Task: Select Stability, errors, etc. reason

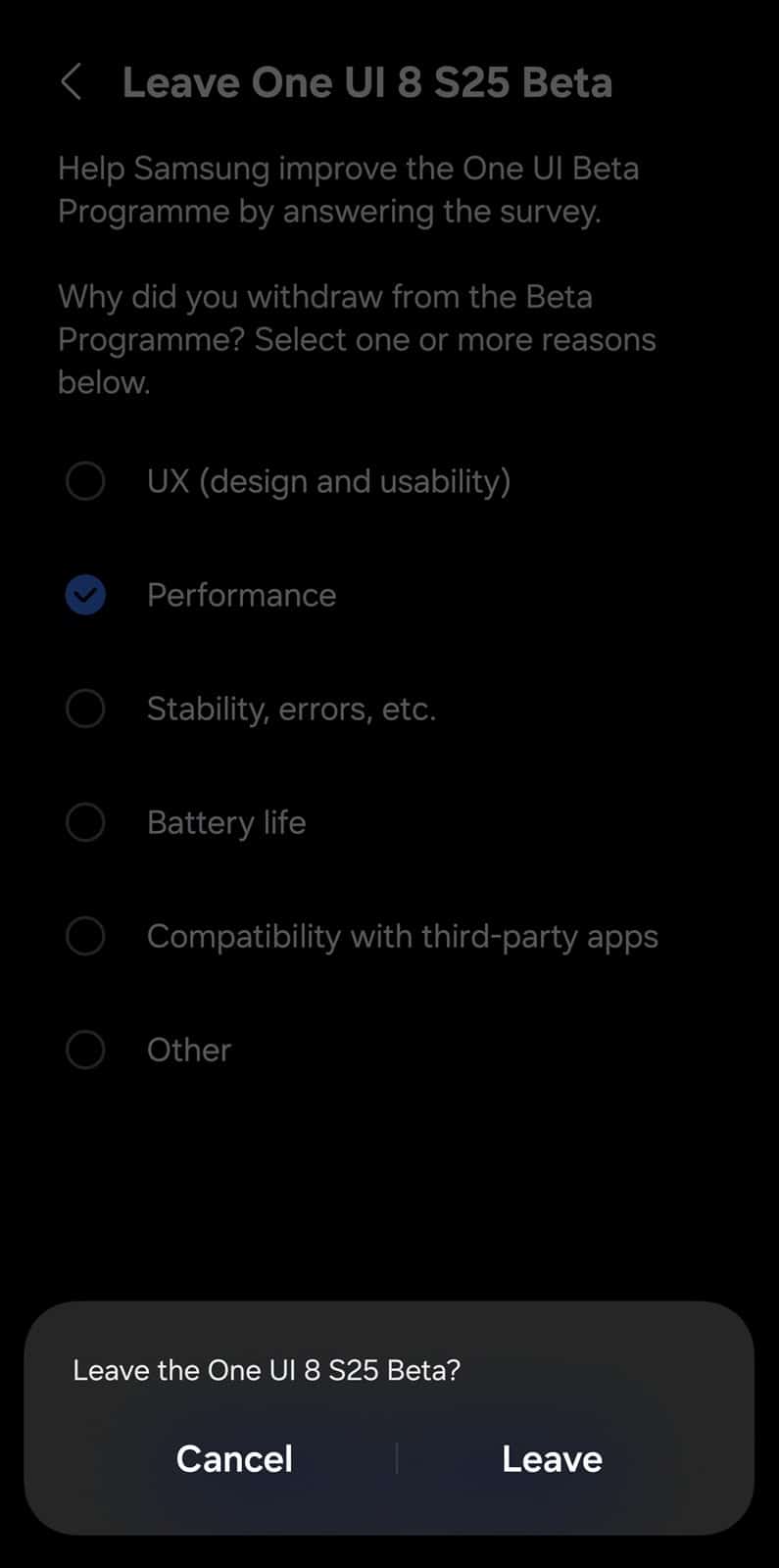Action: (85, 709)
